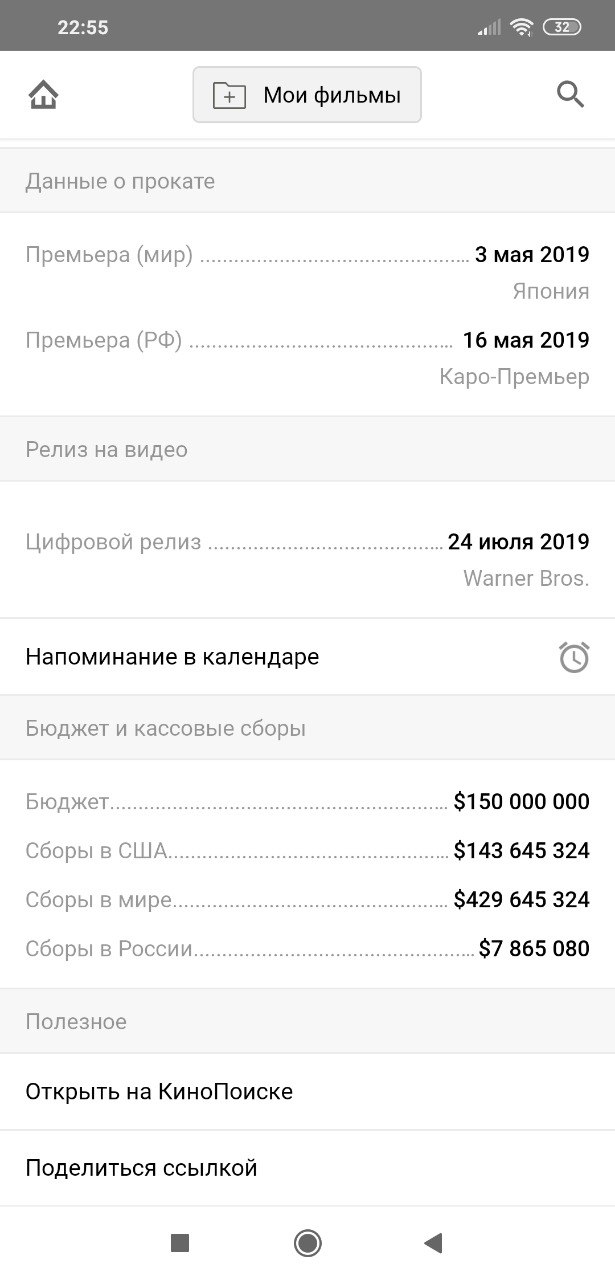Open the search magnifier
The image size is (615, 1280).
tap(570, 95)
